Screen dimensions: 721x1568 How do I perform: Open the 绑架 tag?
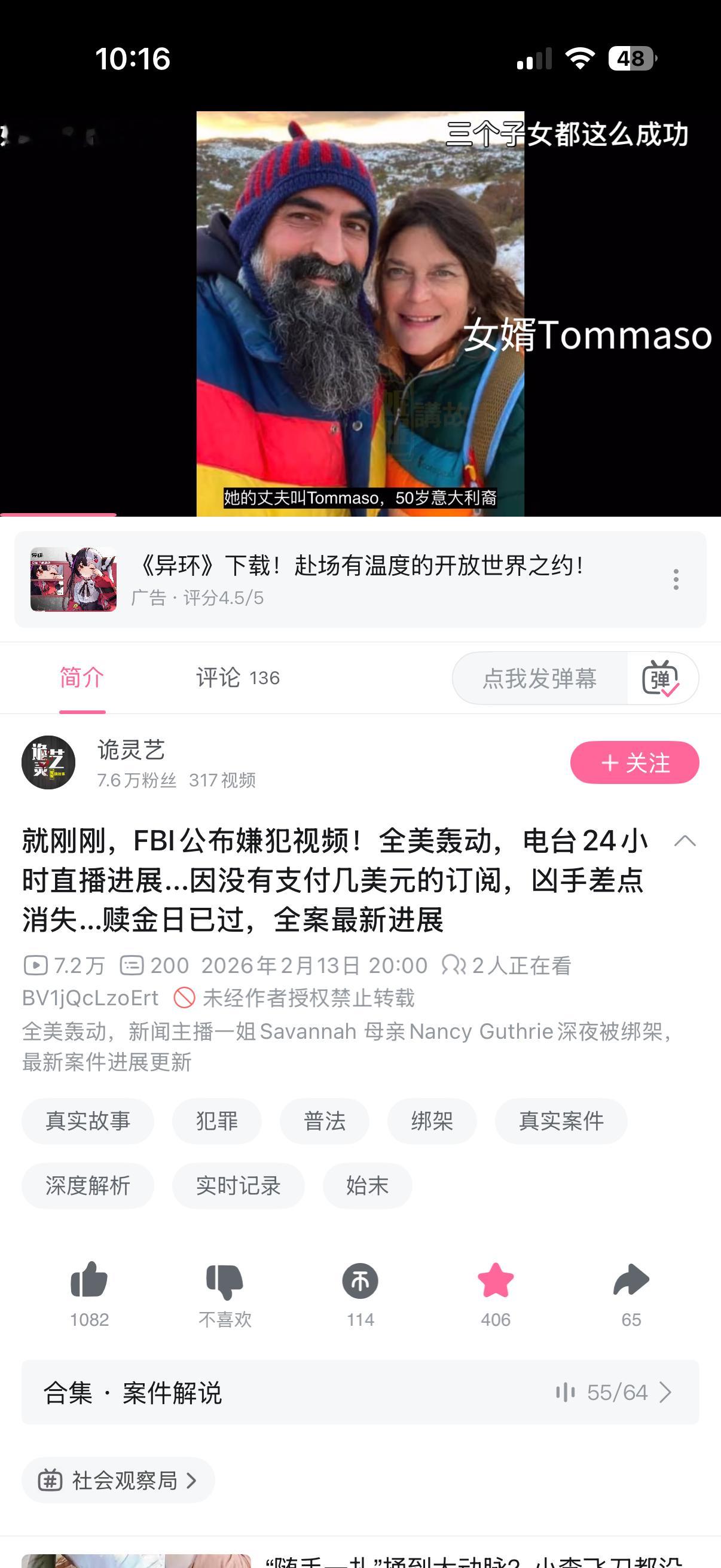(x=432, y=1121)
